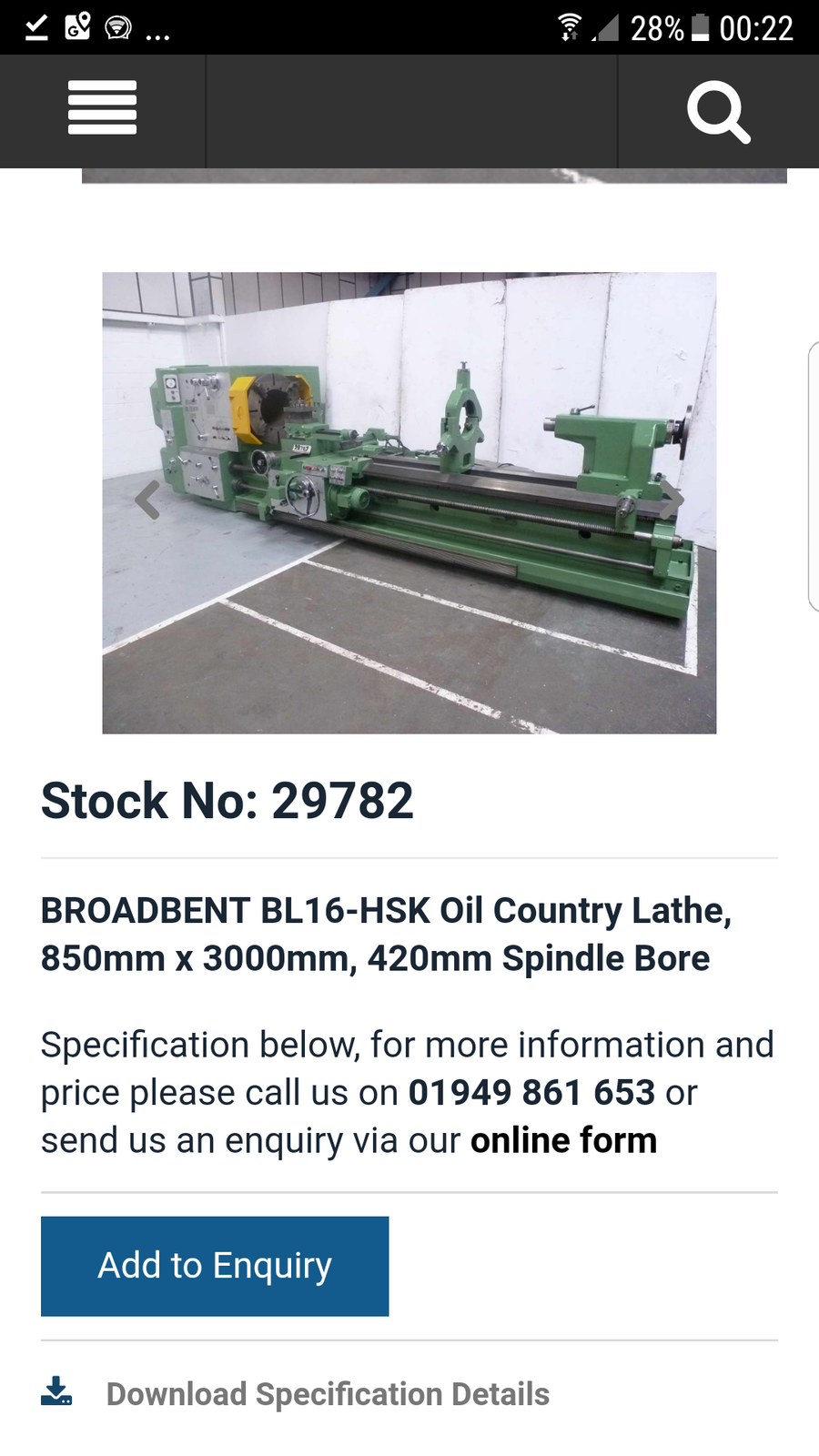Image resolution: width=819 pixels, height=1456 pixels.
Task: Add this lathe to enquiry
Action: click(215, 1266)
